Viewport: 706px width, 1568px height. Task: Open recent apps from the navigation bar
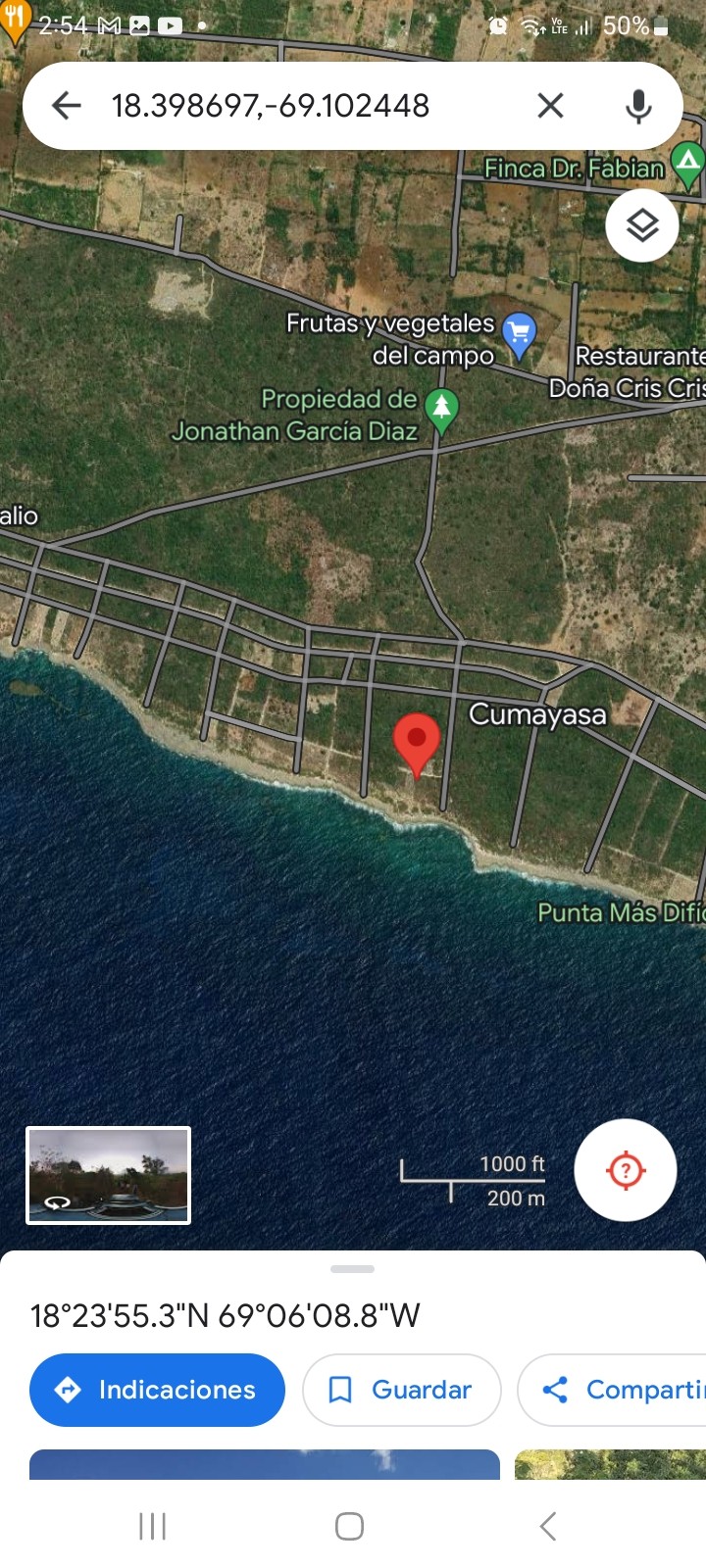153,1526
